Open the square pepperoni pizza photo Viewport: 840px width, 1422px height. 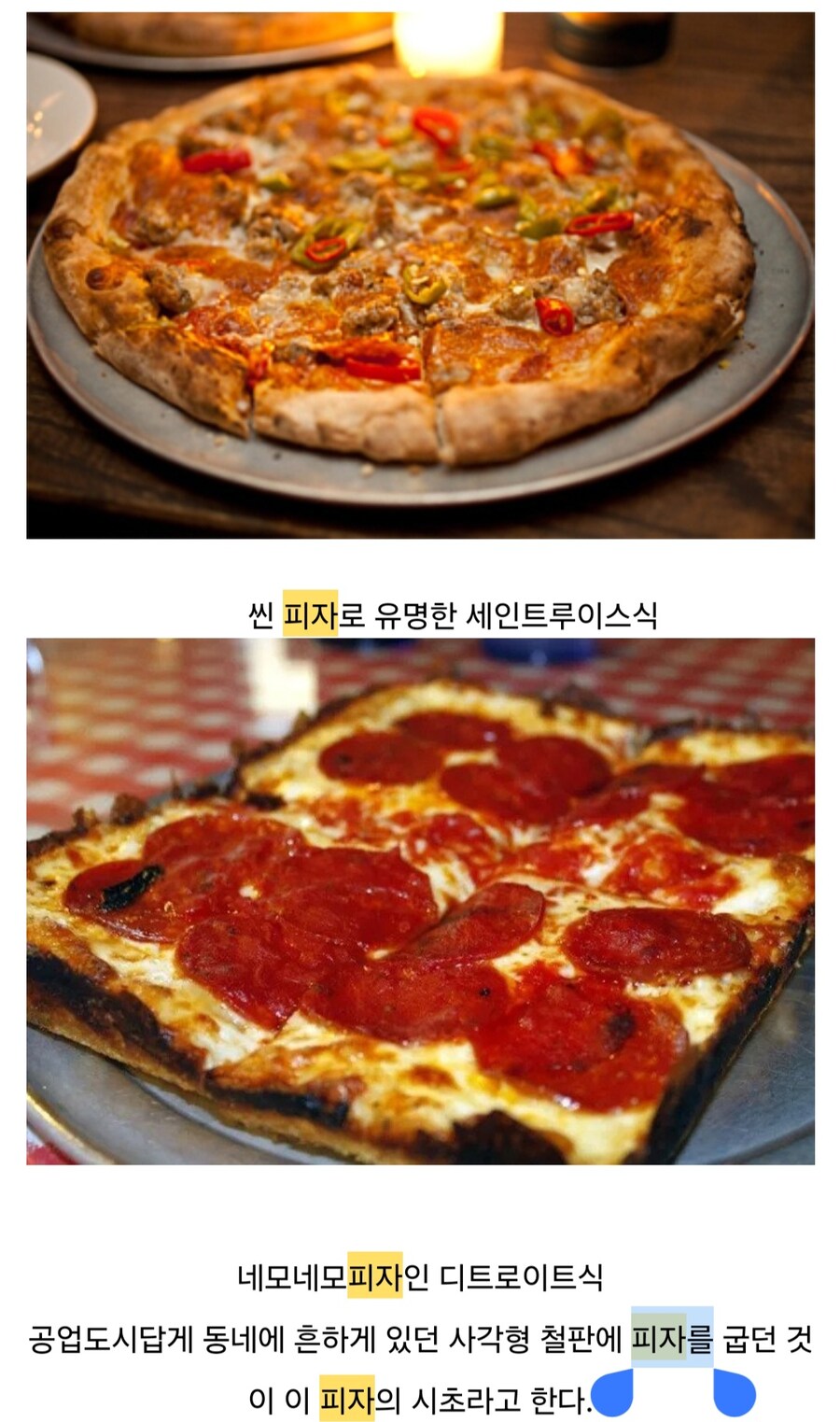click(x=420, y=901)
